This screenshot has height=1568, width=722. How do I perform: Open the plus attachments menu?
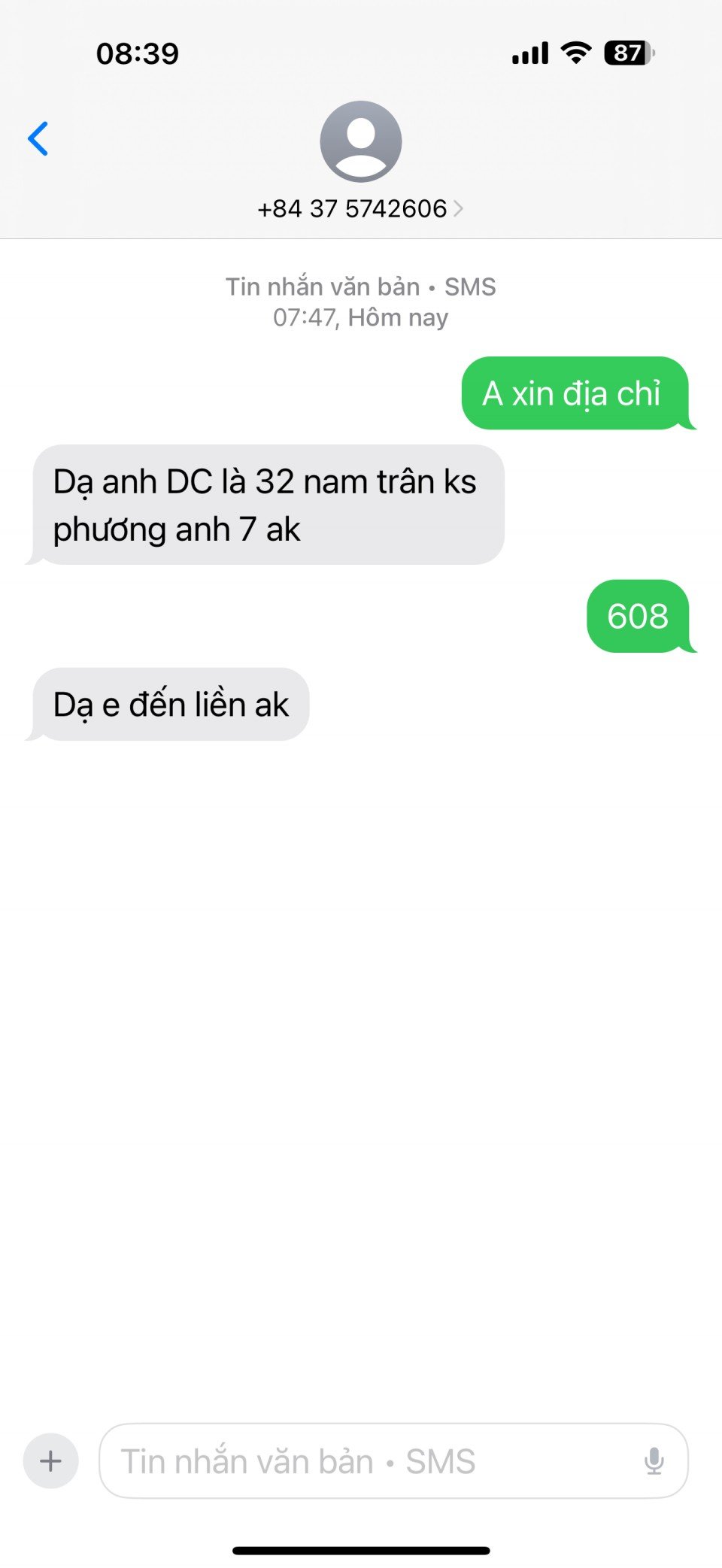coord(51,1461)
